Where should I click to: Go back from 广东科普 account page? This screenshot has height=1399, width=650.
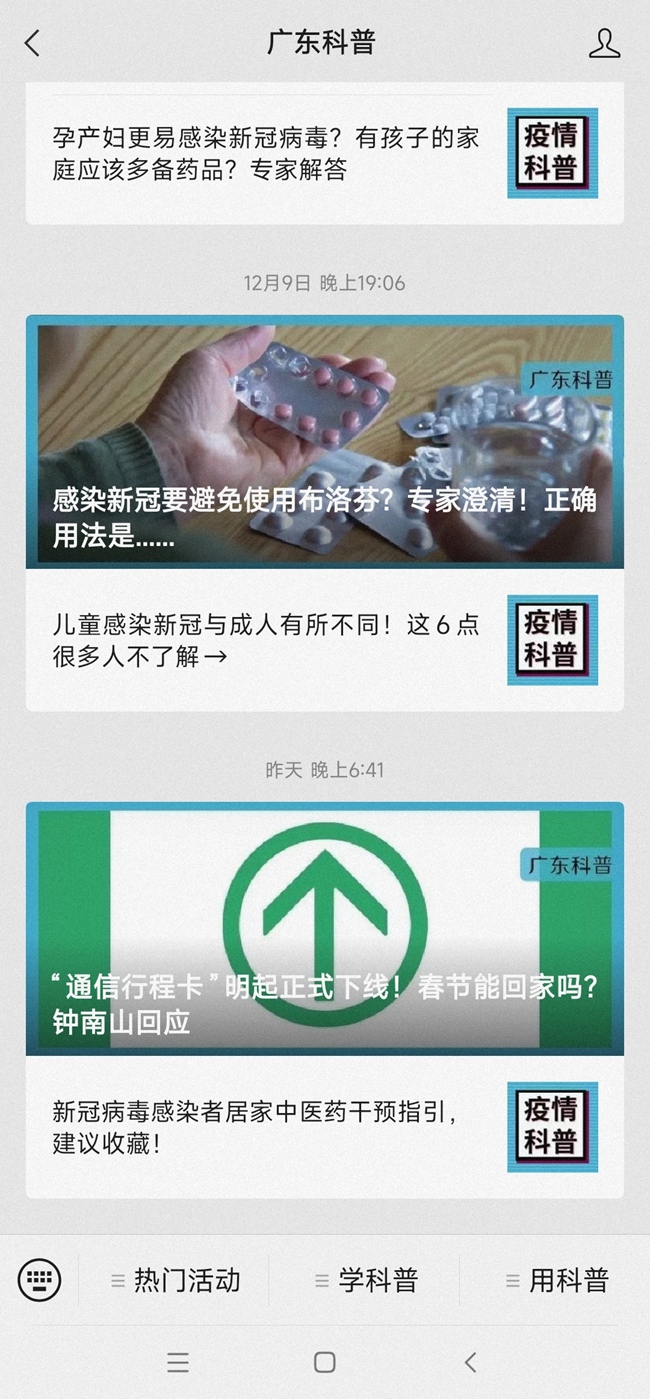[32, 43]
